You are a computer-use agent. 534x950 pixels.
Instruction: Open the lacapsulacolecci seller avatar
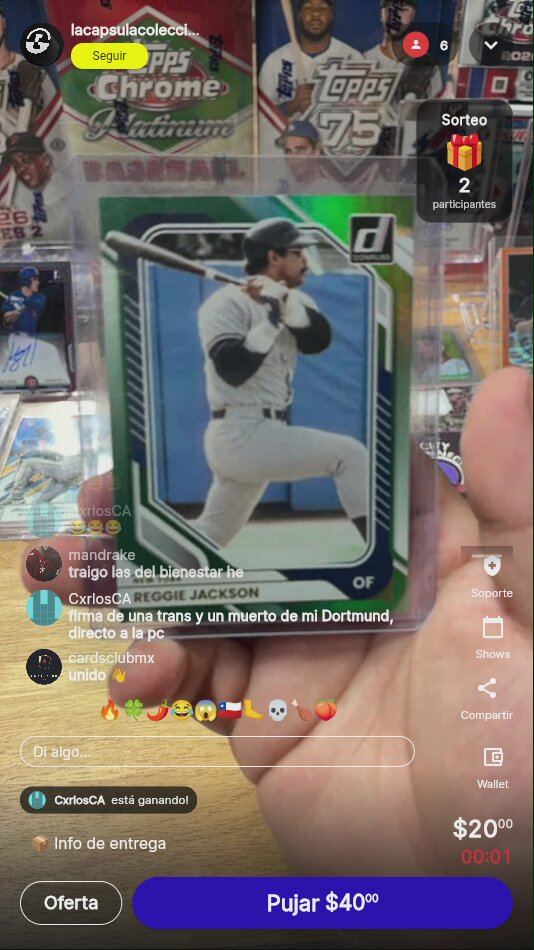pyautogui.click(x=42, y=44)
